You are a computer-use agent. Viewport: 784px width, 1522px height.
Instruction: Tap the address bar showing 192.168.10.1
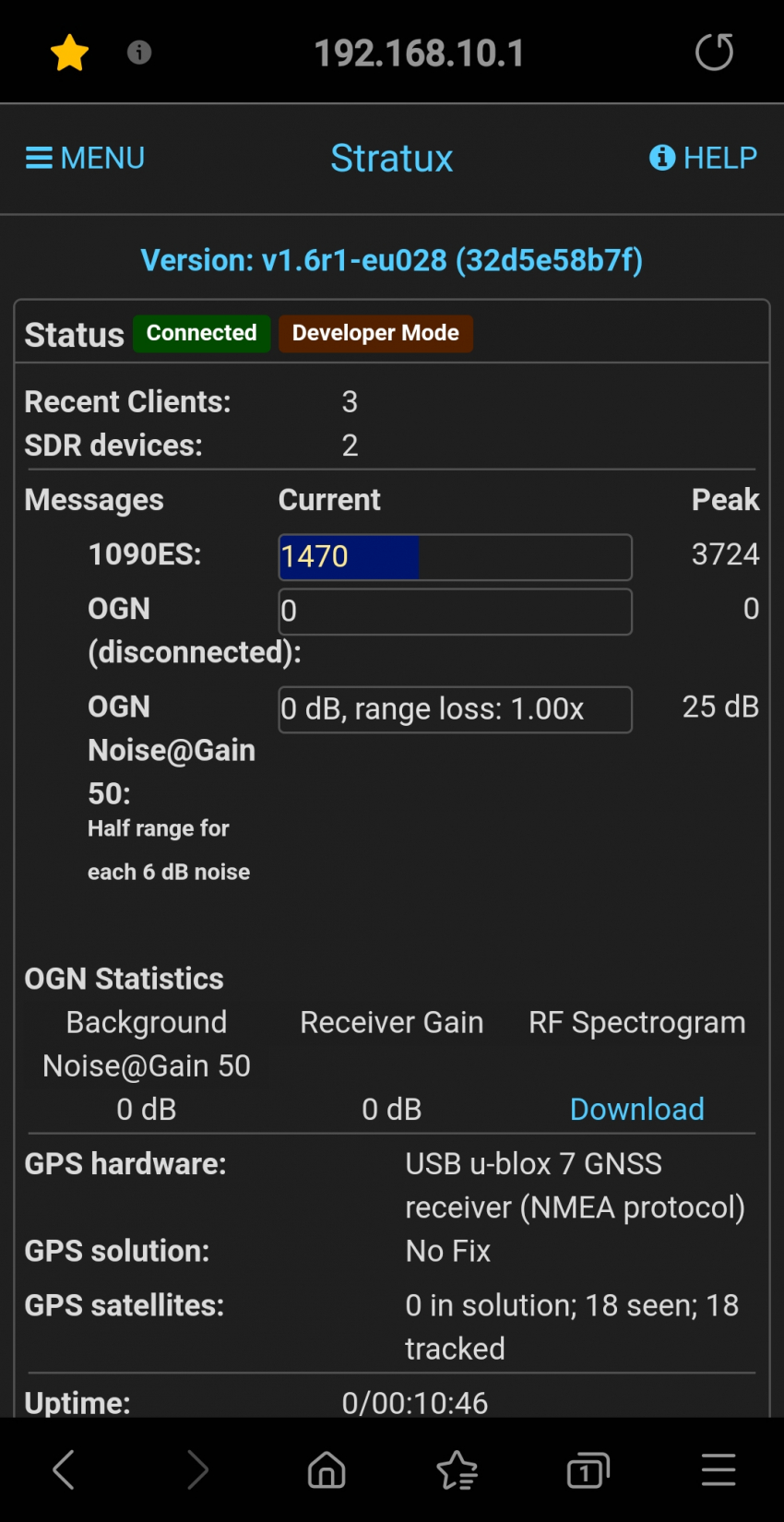pyautogui.click(x=420, y=54)
